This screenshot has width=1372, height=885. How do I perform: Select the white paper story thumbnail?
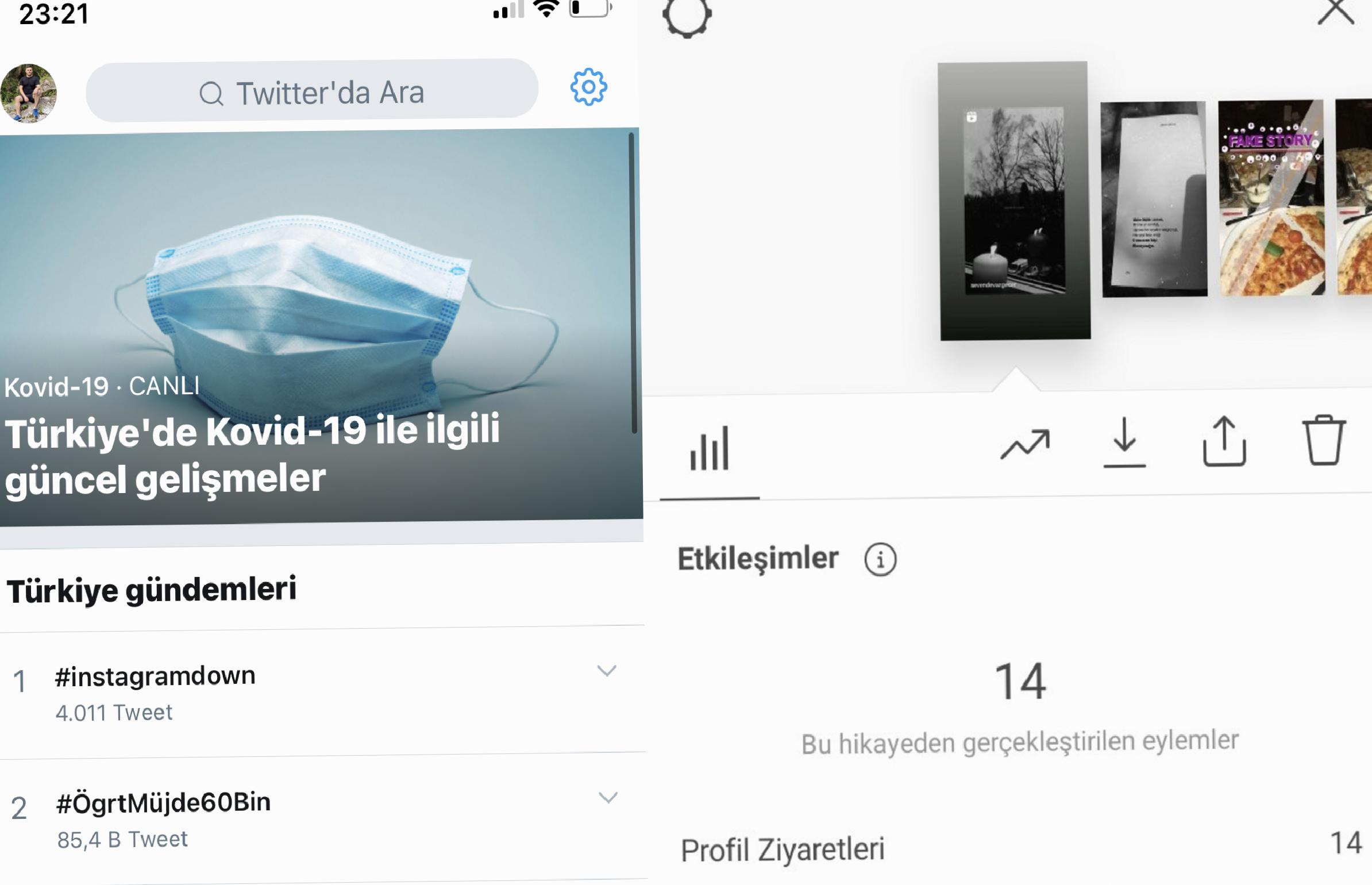[1154, 199]
